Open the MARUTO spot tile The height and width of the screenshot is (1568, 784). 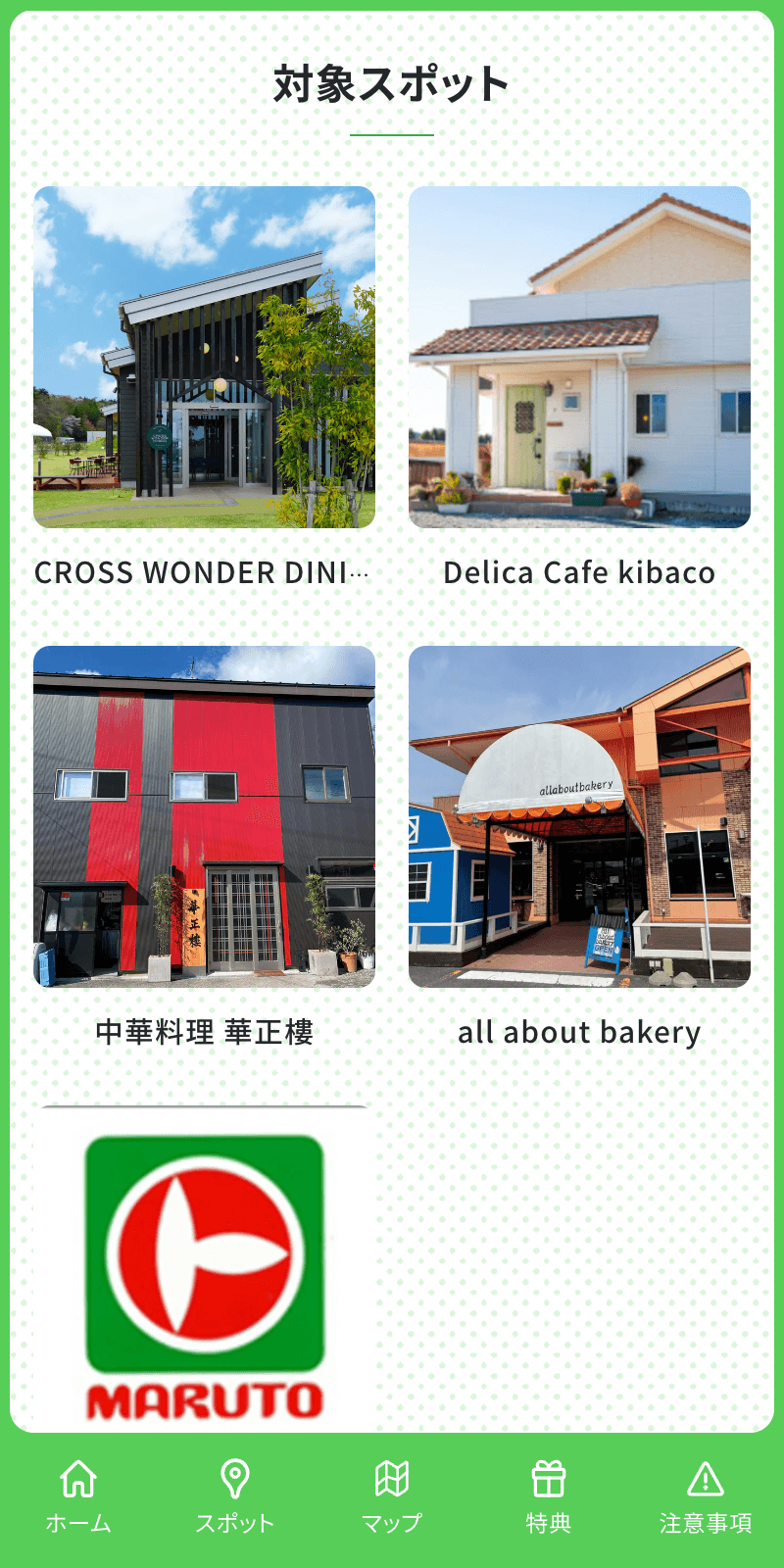tap(204, 1269)
